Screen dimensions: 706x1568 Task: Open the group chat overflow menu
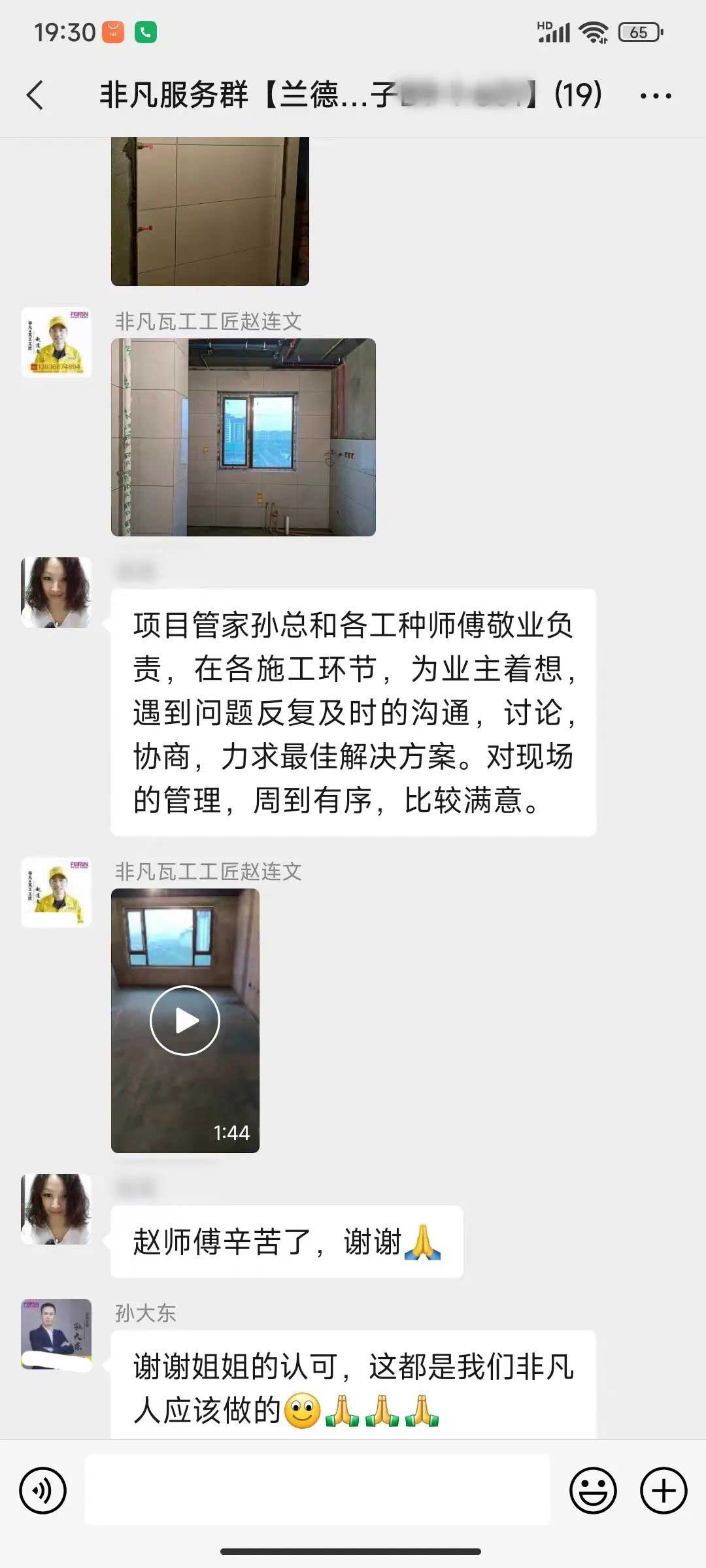coord(655,96)
